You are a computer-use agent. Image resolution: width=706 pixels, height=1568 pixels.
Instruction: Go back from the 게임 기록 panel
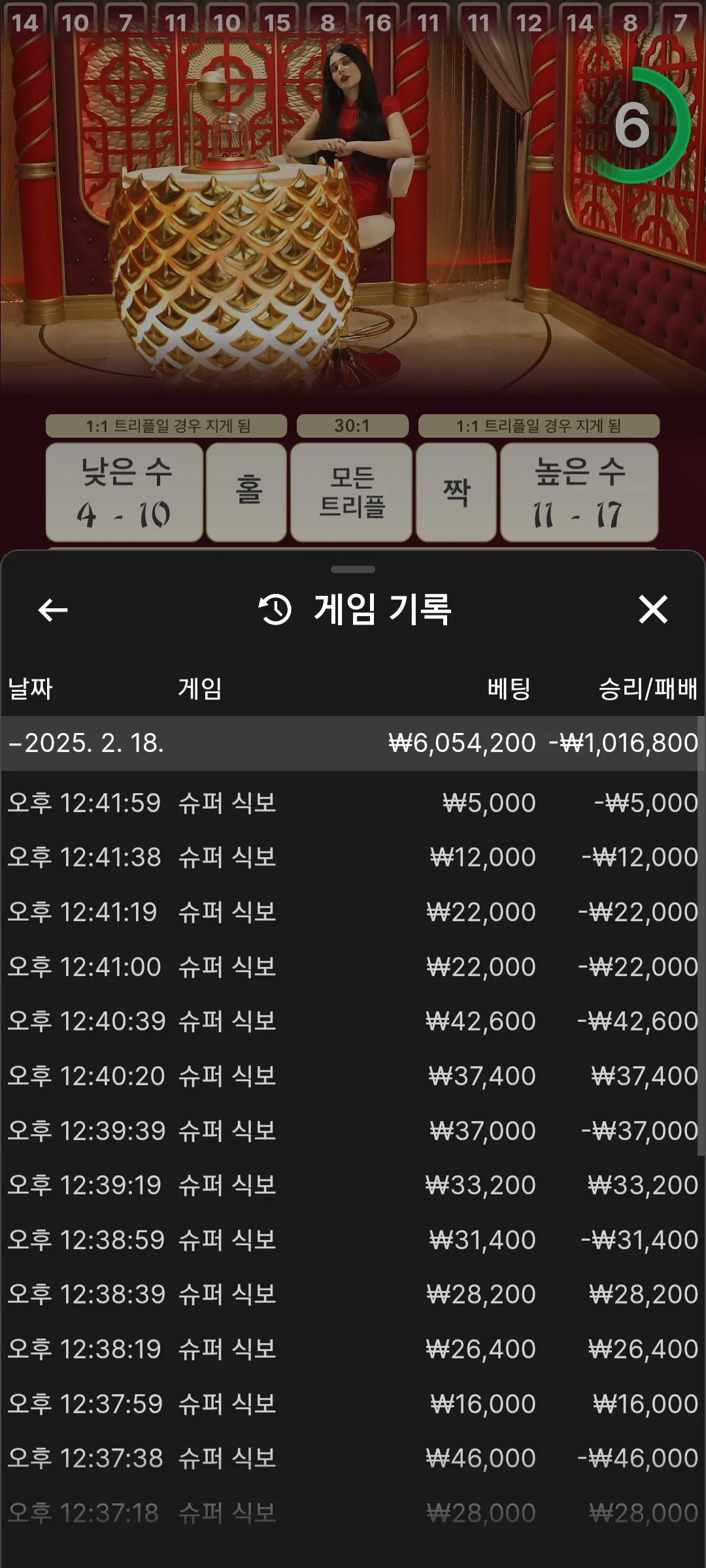(53, 610)
